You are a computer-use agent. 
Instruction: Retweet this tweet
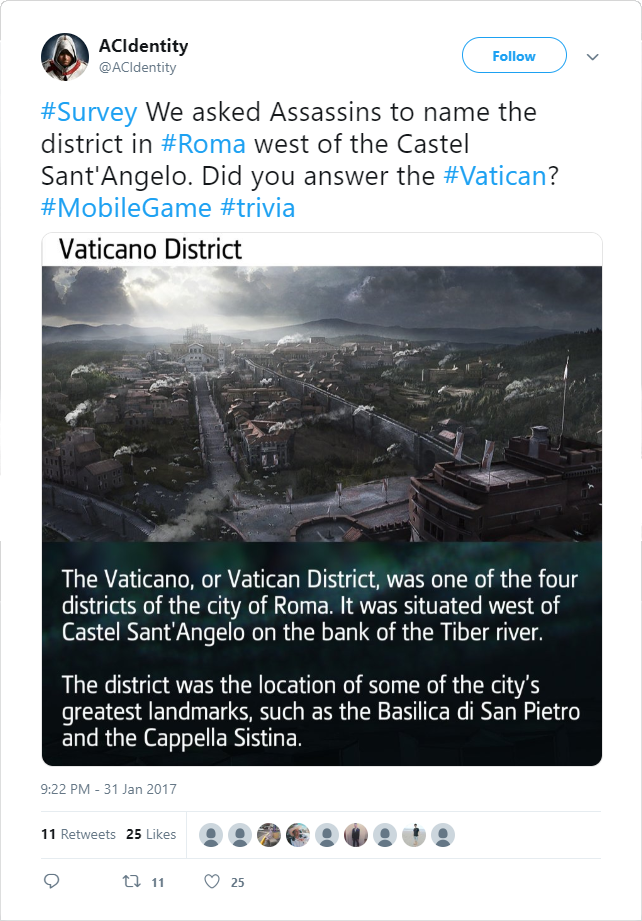click(131, 882)
